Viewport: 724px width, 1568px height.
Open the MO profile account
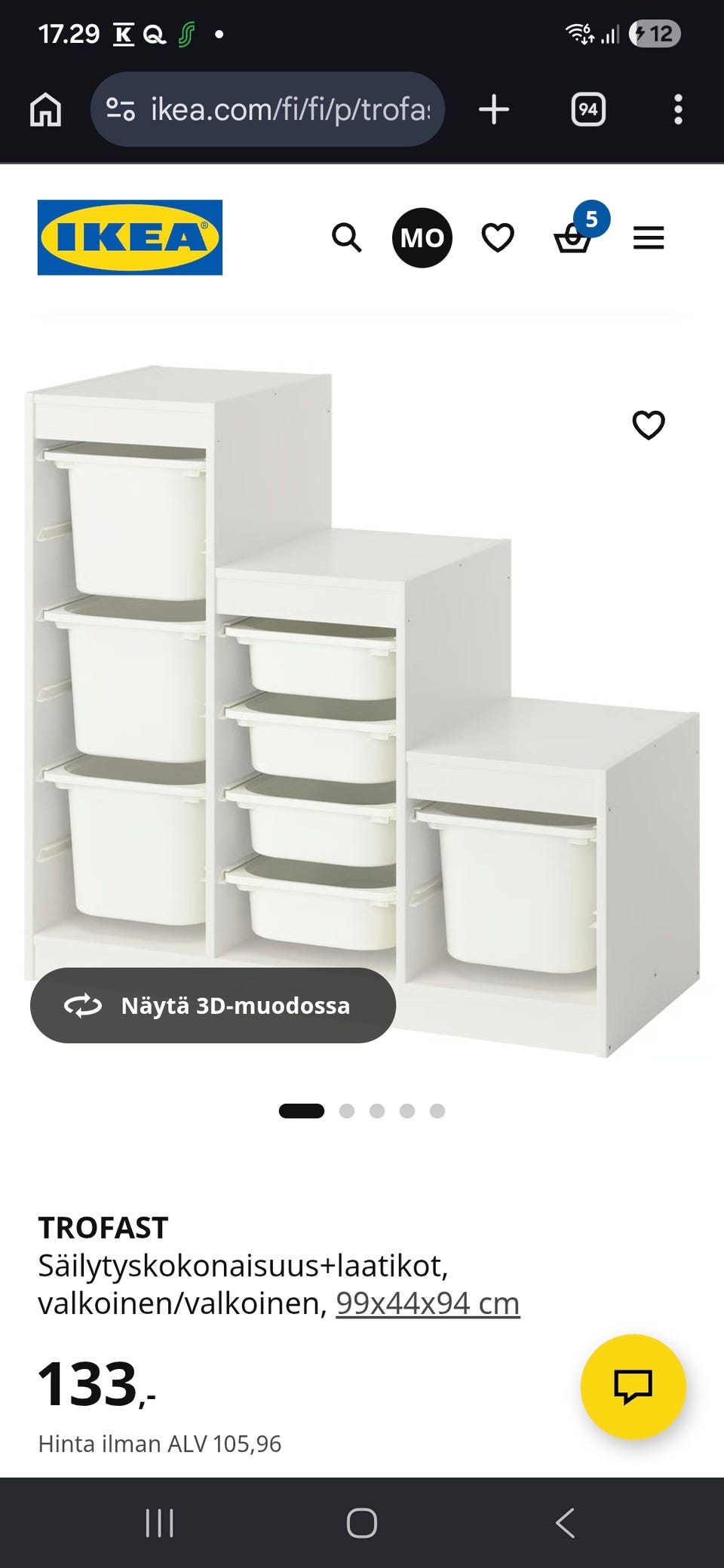tap(422, 238)
